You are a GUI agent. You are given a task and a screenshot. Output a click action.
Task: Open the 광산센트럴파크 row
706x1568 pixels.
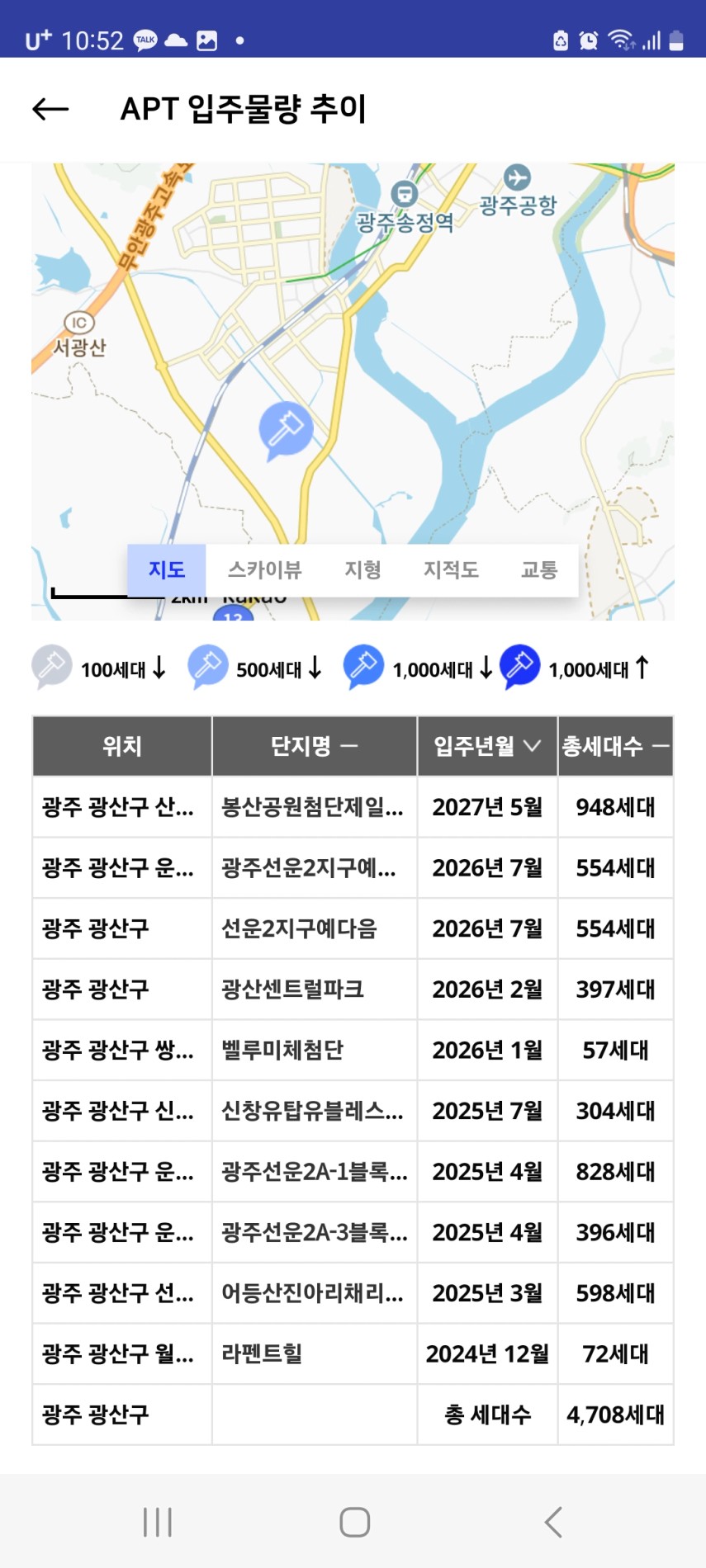[x=353, y=989]
